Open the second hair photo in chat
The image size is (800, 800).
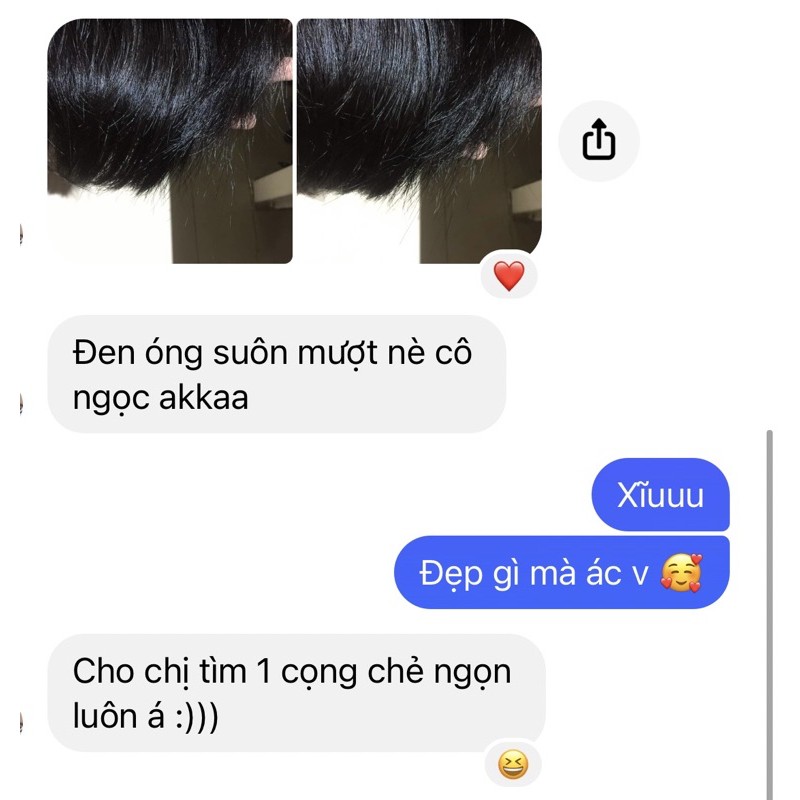418,140
